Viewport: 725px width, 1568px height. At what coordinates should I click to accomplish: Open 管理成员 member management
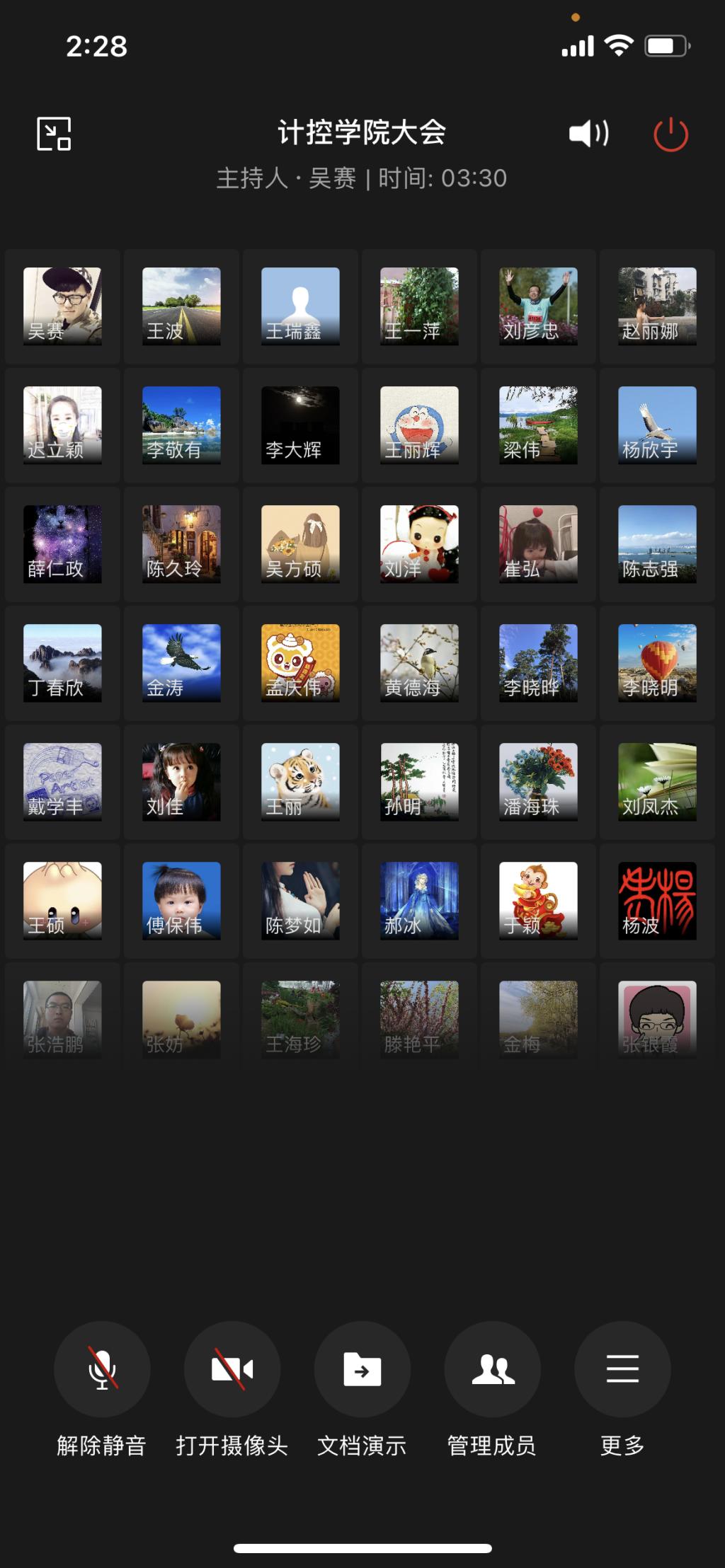click(x=492, y=1369)
